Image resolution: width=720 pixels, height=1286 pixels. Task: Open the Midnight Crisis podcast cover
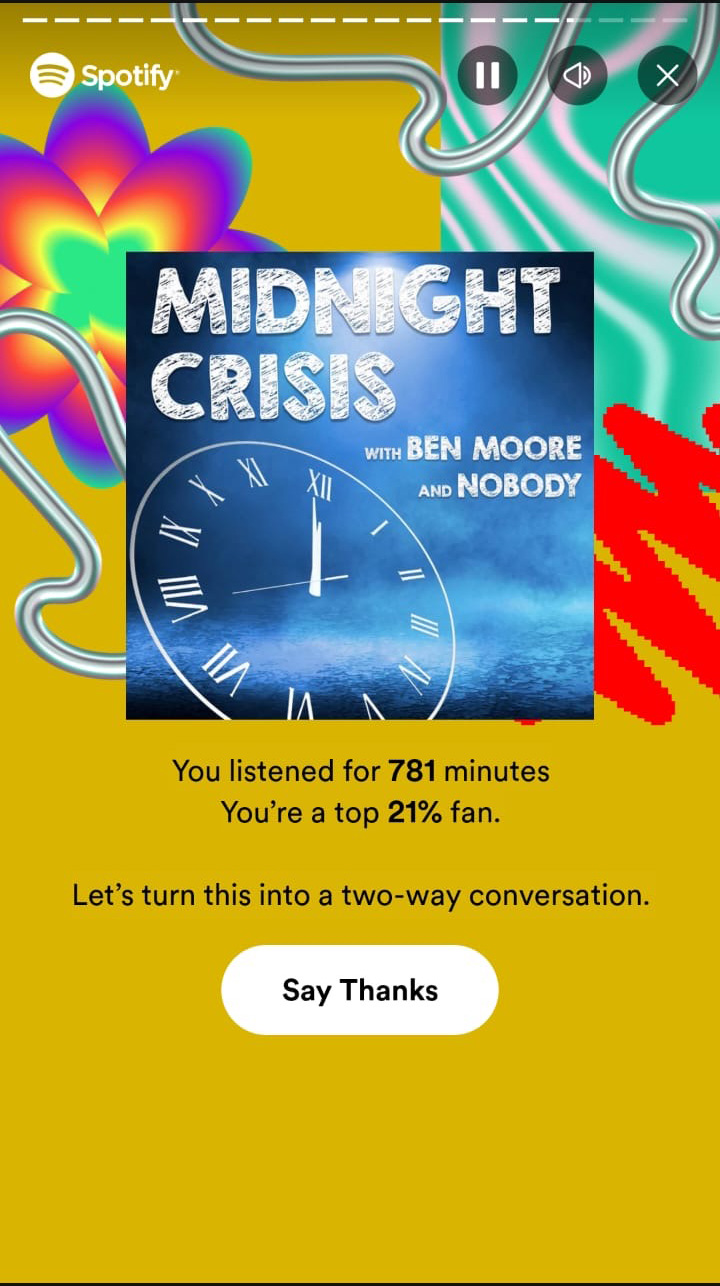[x=360, y=486]
